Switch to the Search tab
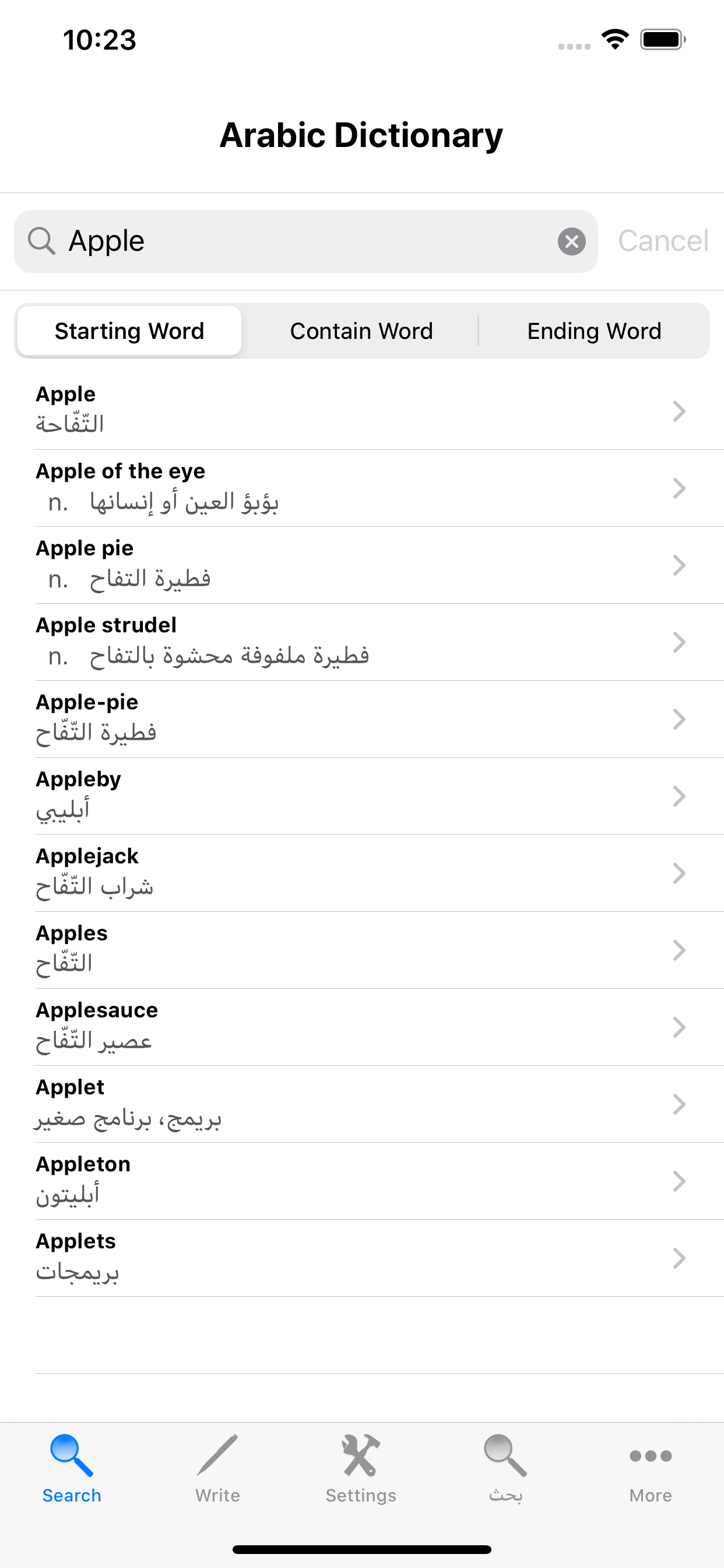Viewport: 724px width, 1568px height. pos(71,1473)
